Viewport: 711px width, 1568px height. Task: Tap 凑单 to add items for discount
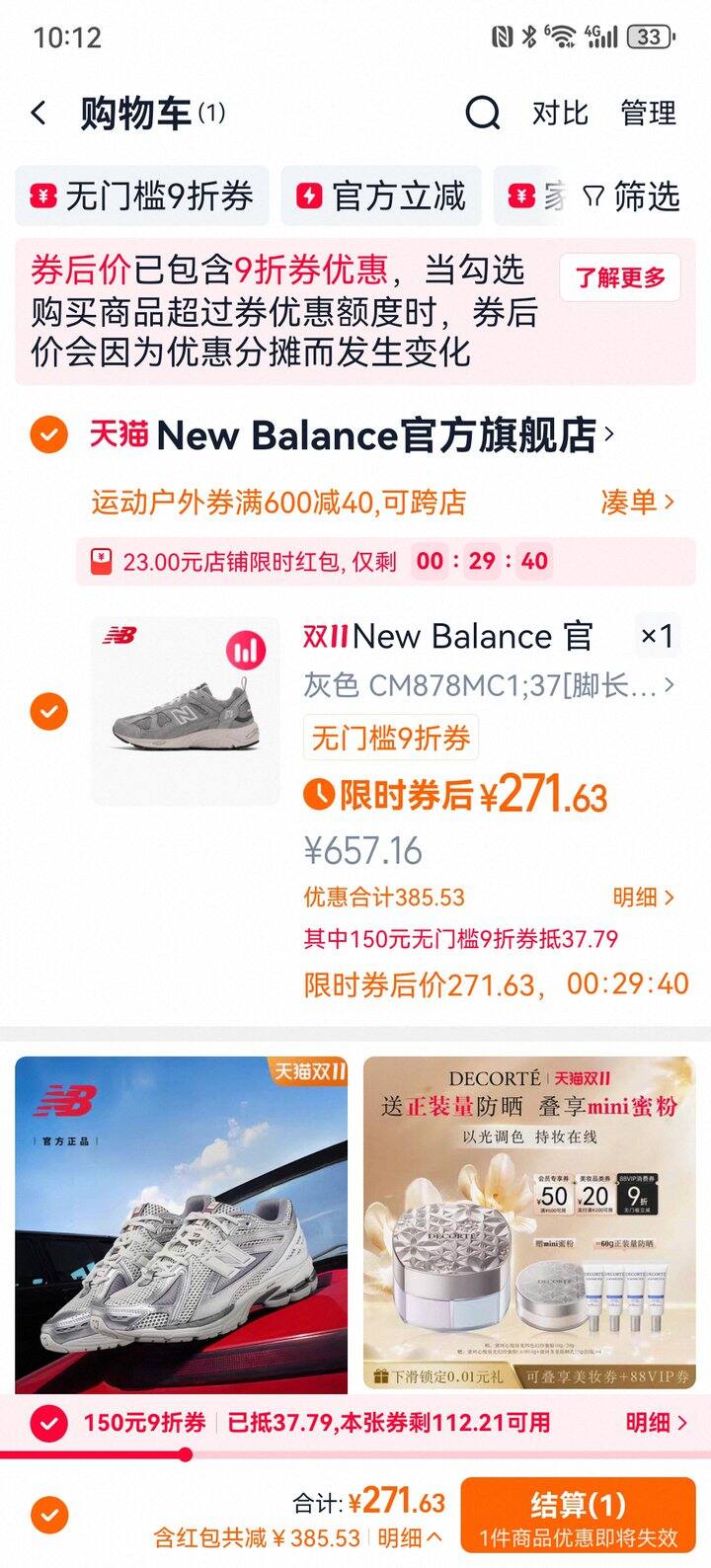pos(637,502)
